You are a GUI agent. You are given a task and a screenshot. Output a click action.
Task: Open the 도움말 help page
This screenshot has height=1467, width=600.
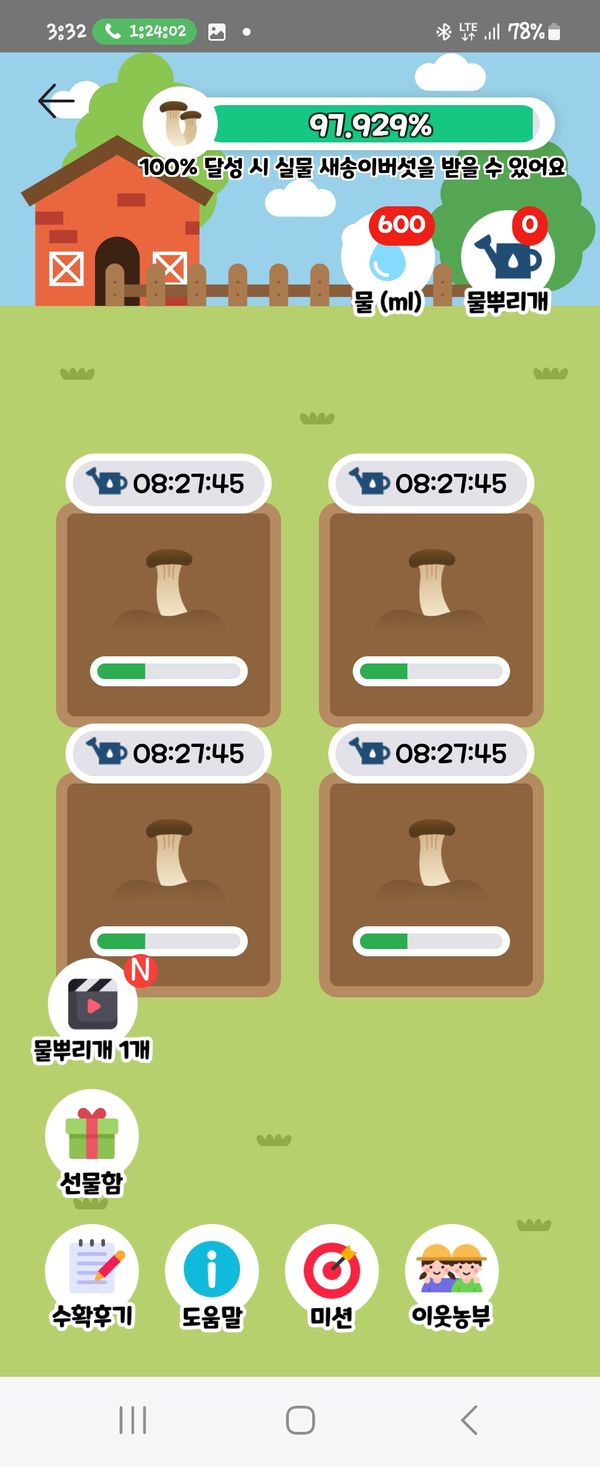(x=212, y=1271)
